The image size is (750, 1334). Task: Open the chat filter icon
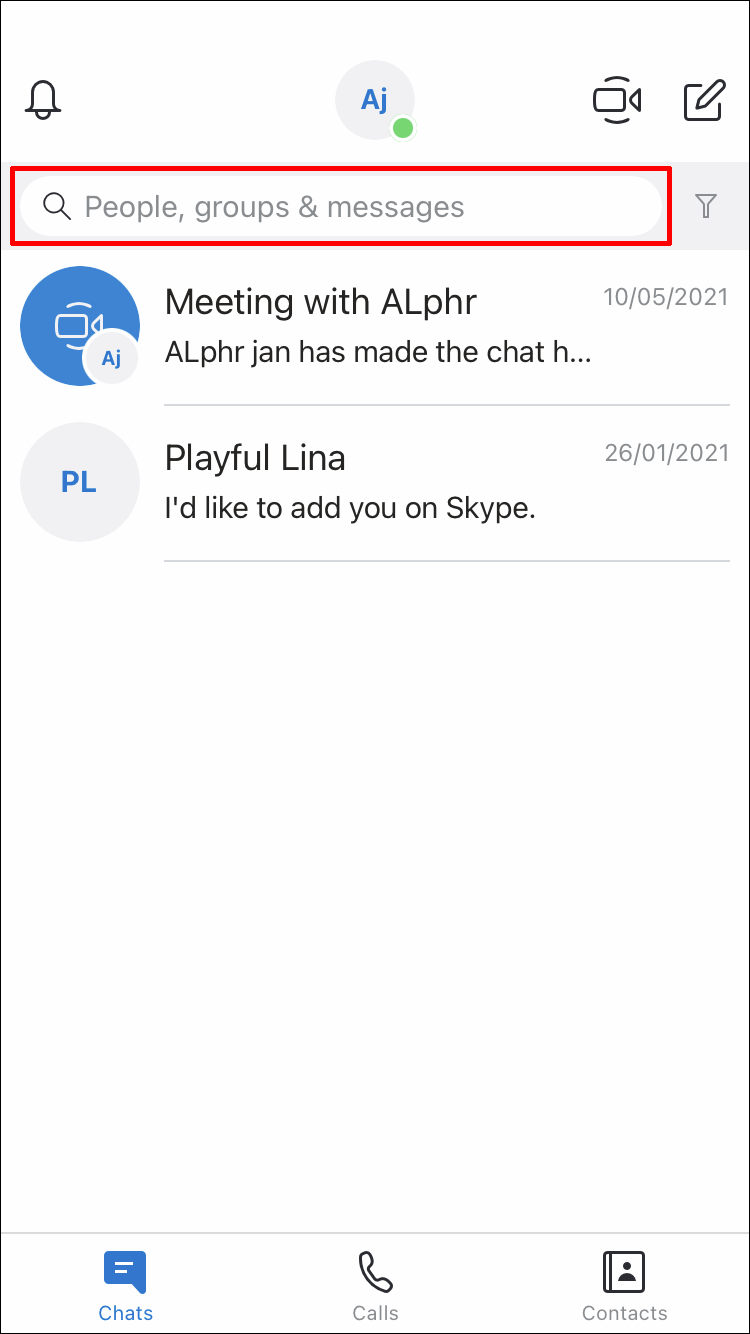[706, 207]
